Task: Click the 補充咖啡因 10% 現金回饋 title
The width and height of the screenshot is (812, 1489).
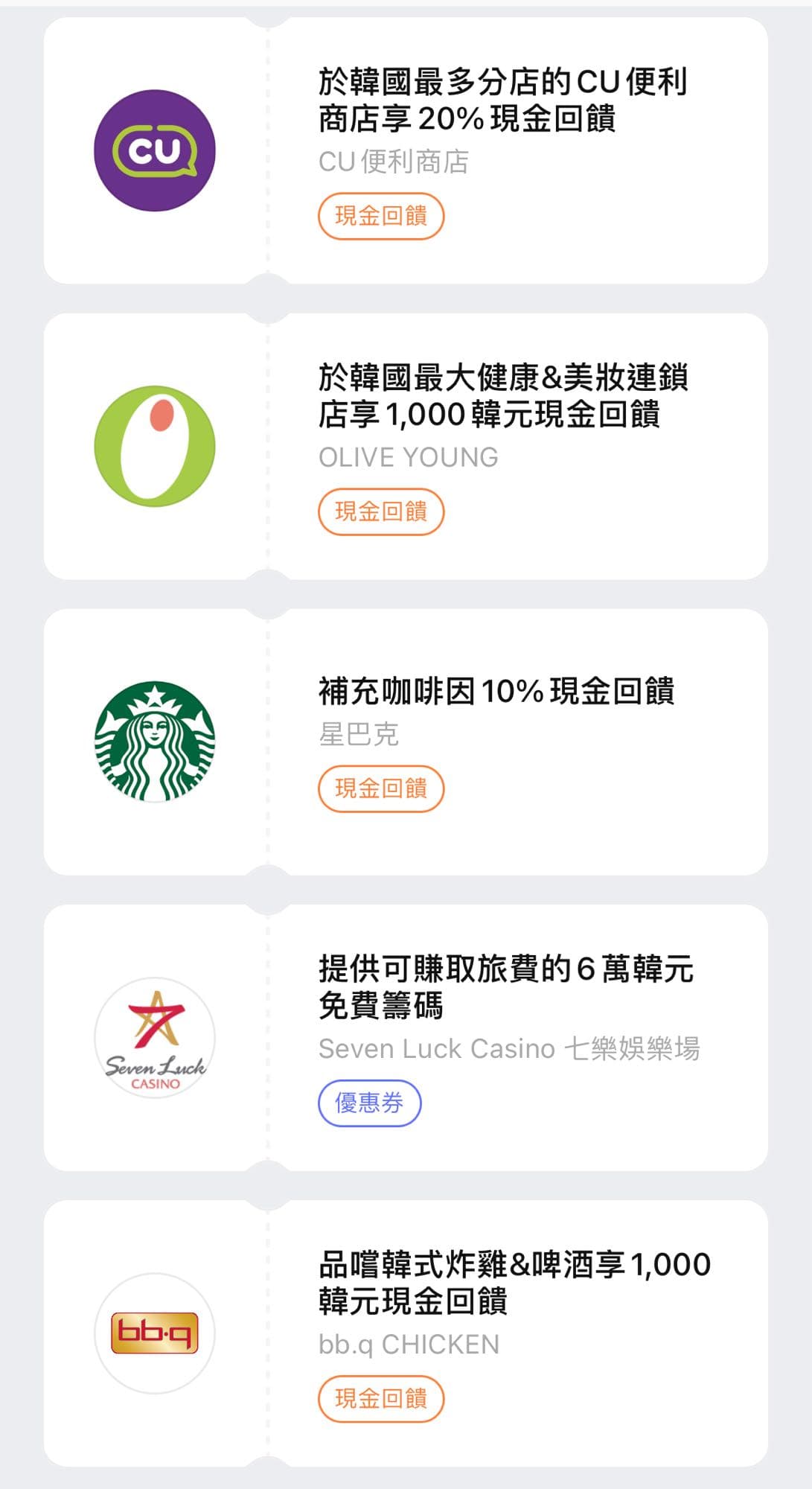Action: [x=502, y=692]
